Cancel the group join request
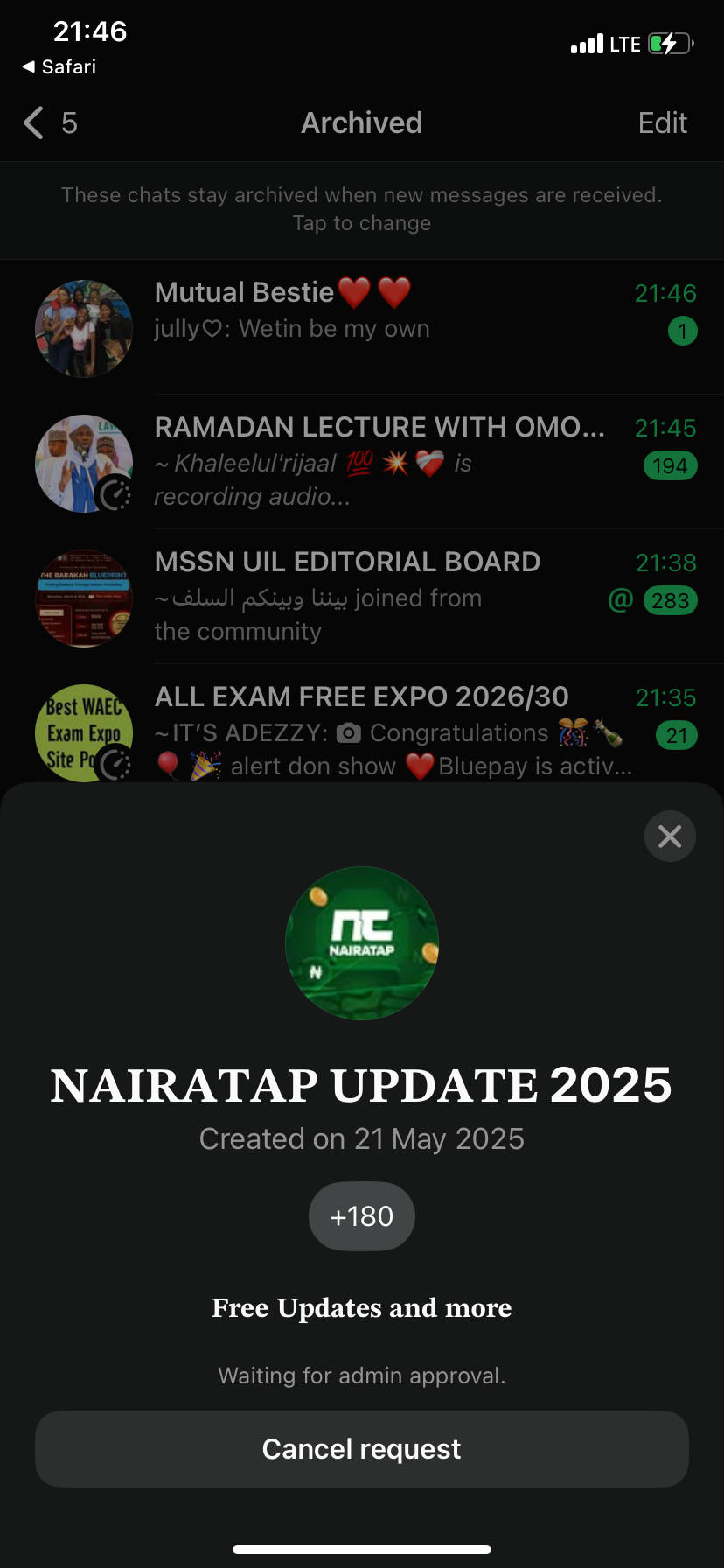 pos(362,1449)
